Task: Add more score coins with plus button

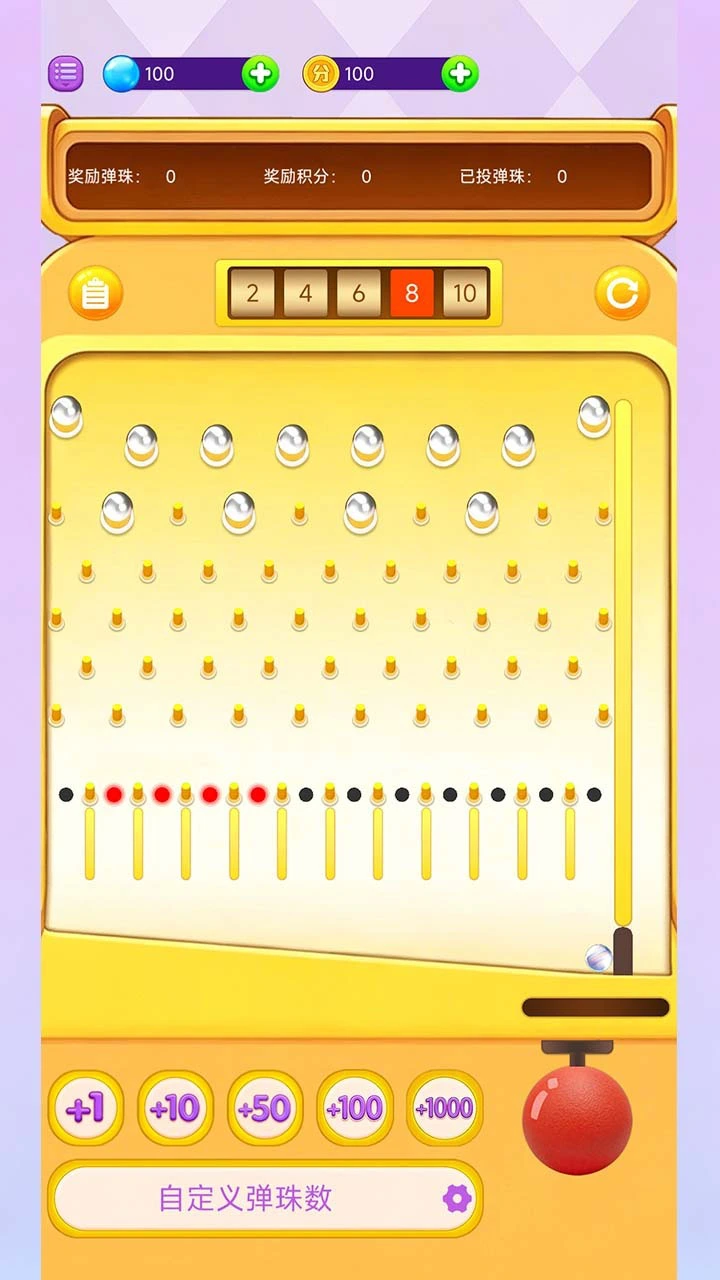Action: click(x=460, y=74)
